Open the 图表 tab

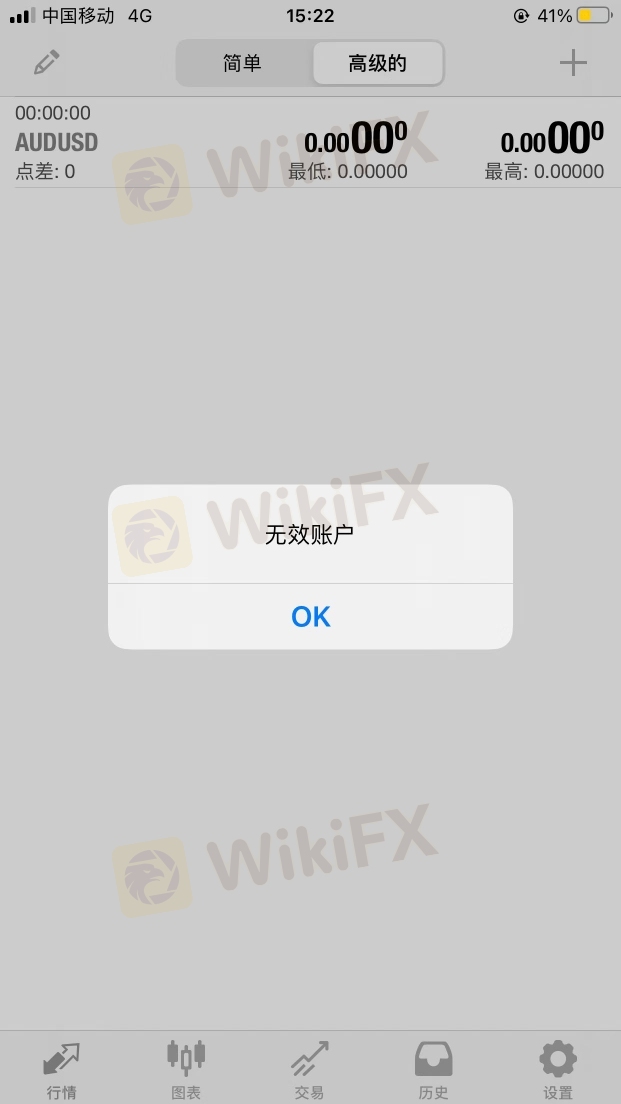(186, 1070)
